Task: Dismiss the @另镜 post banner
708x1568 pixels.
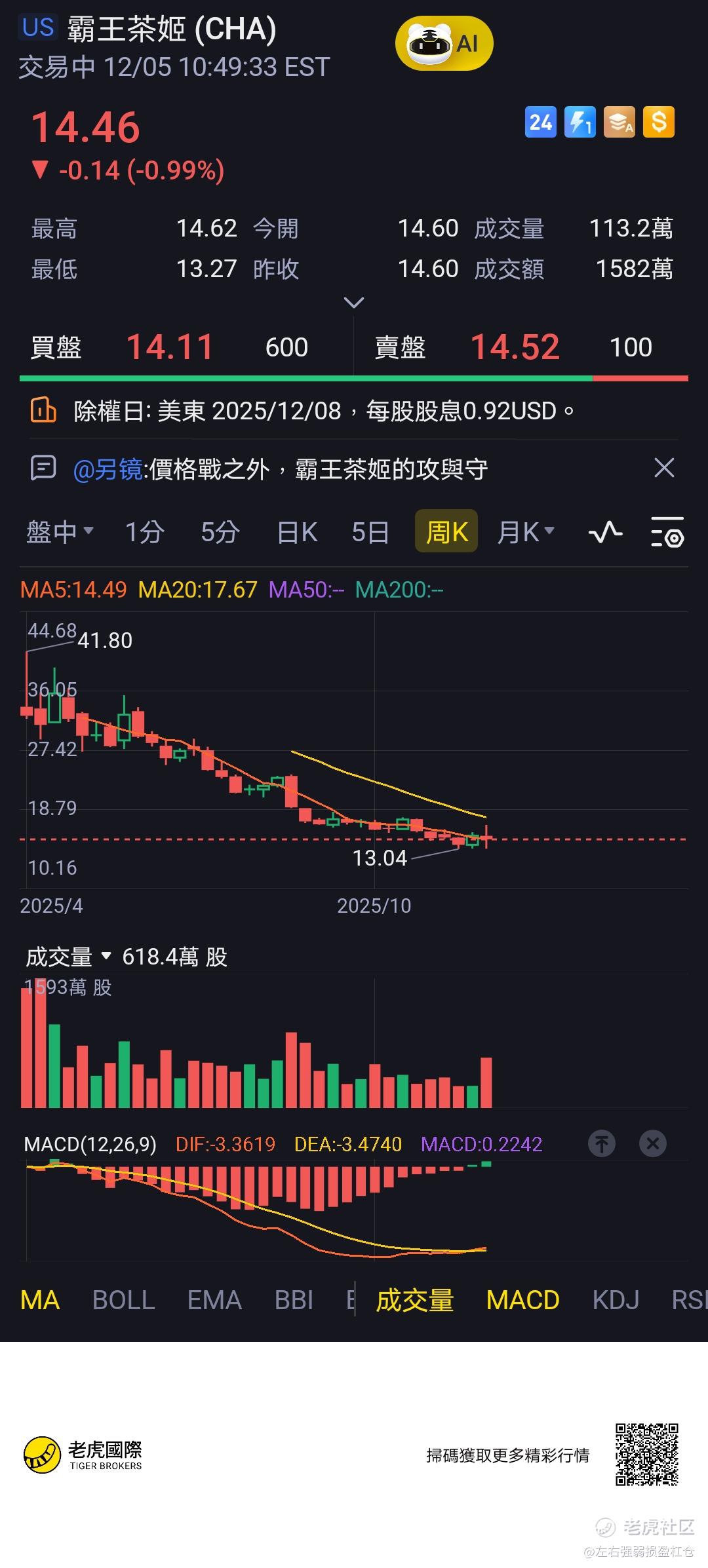Action: click(664, 468)
